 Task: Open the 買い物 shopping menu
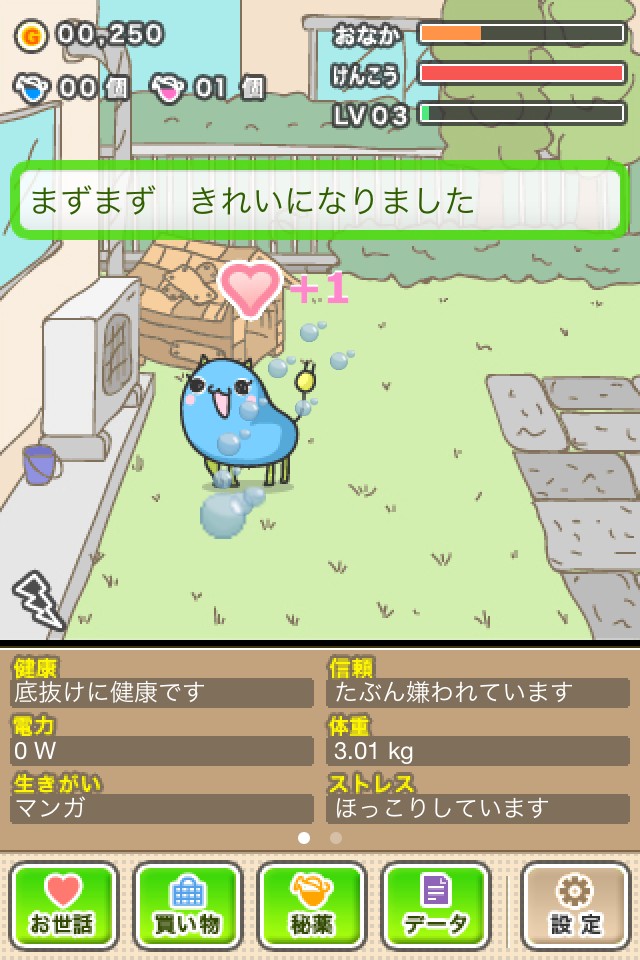coord(188,905)
